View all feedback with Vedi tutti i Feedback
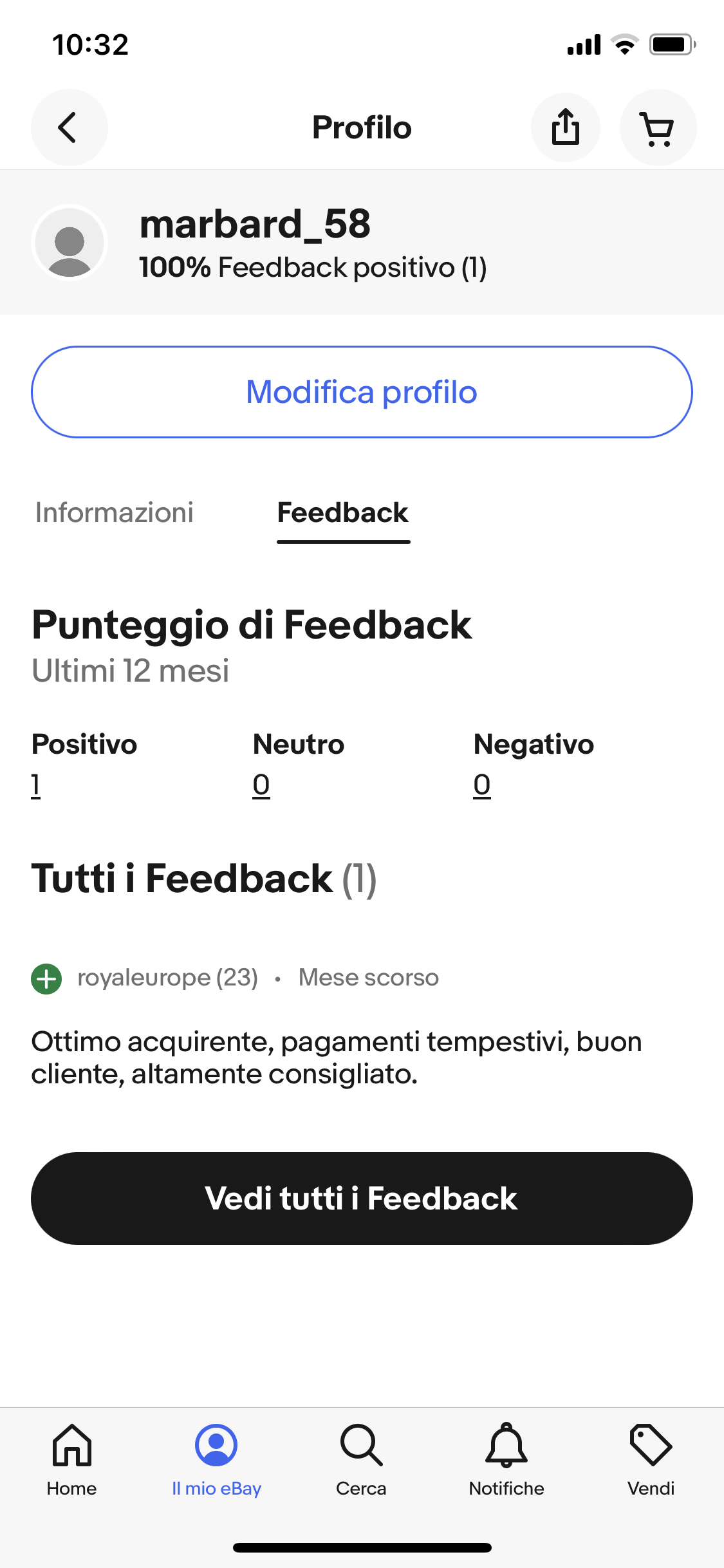This screenshot has width=724, height=1568. [x=362, y=1199]
